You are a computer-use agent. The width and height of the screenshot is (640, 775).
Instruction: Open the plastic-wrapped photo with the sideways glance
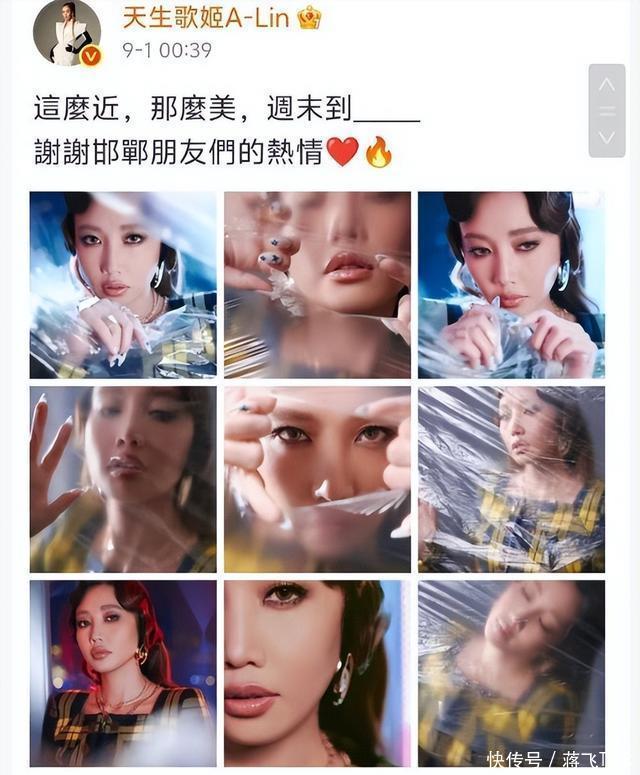511,479
